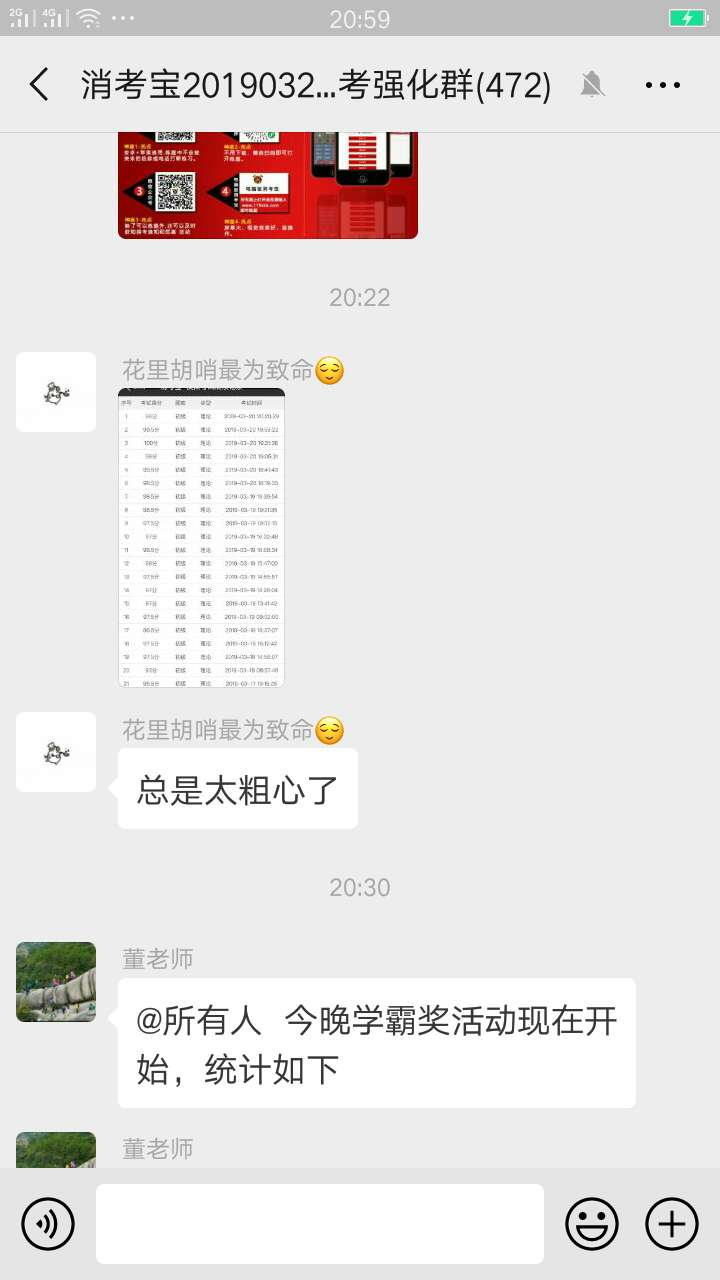Go back from the group chat
Viewport: 720px width, 1280px height.
[39, 85]
